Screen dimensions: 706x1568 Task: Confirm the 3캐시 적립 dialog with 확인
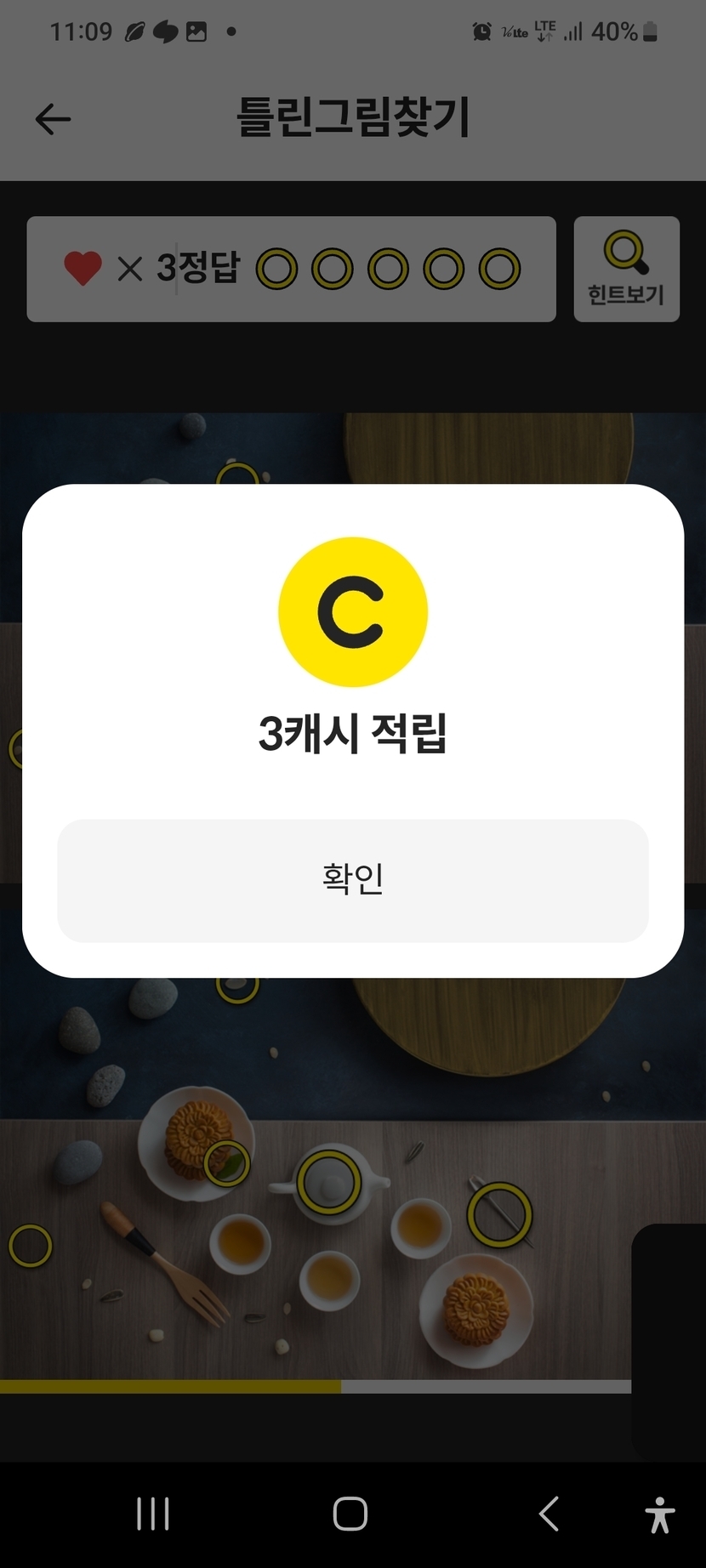(x=353, y=880)
